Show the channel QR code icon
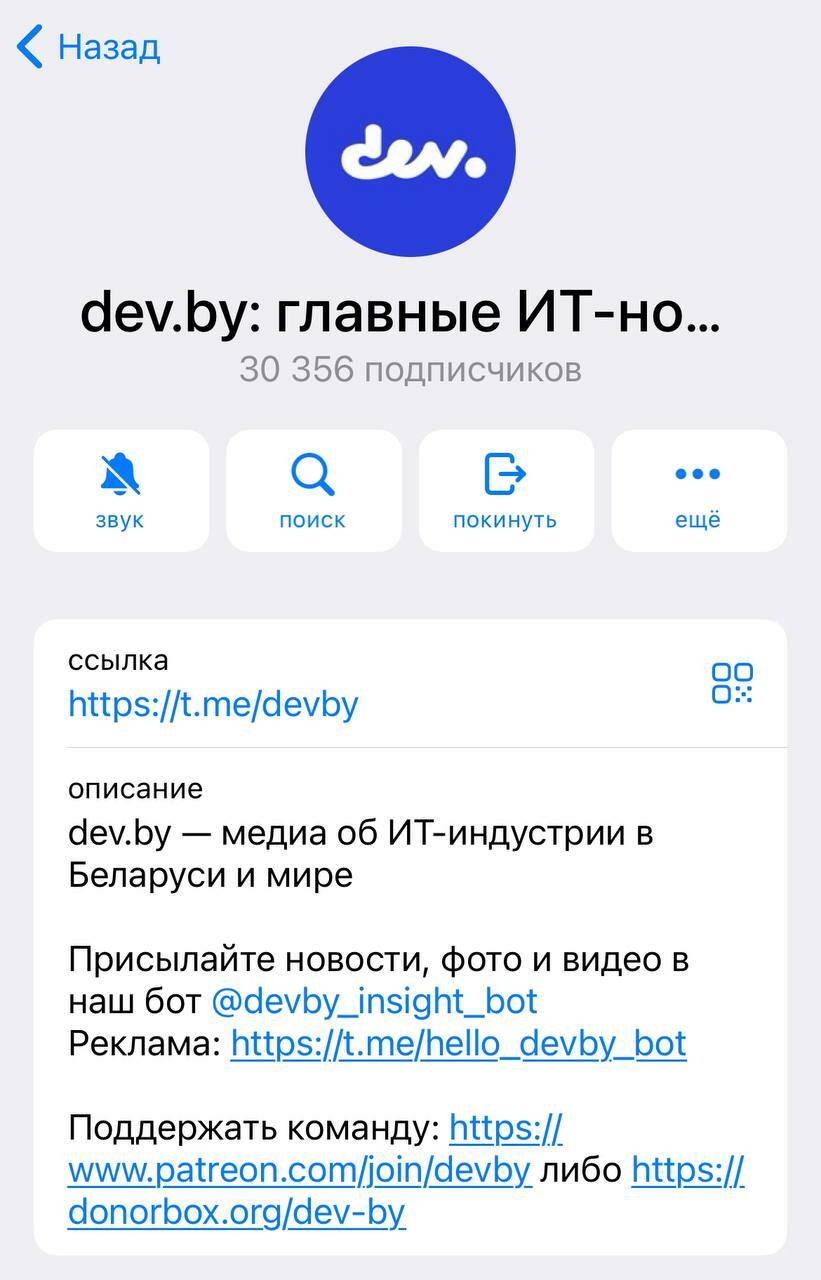 point(732,683)
